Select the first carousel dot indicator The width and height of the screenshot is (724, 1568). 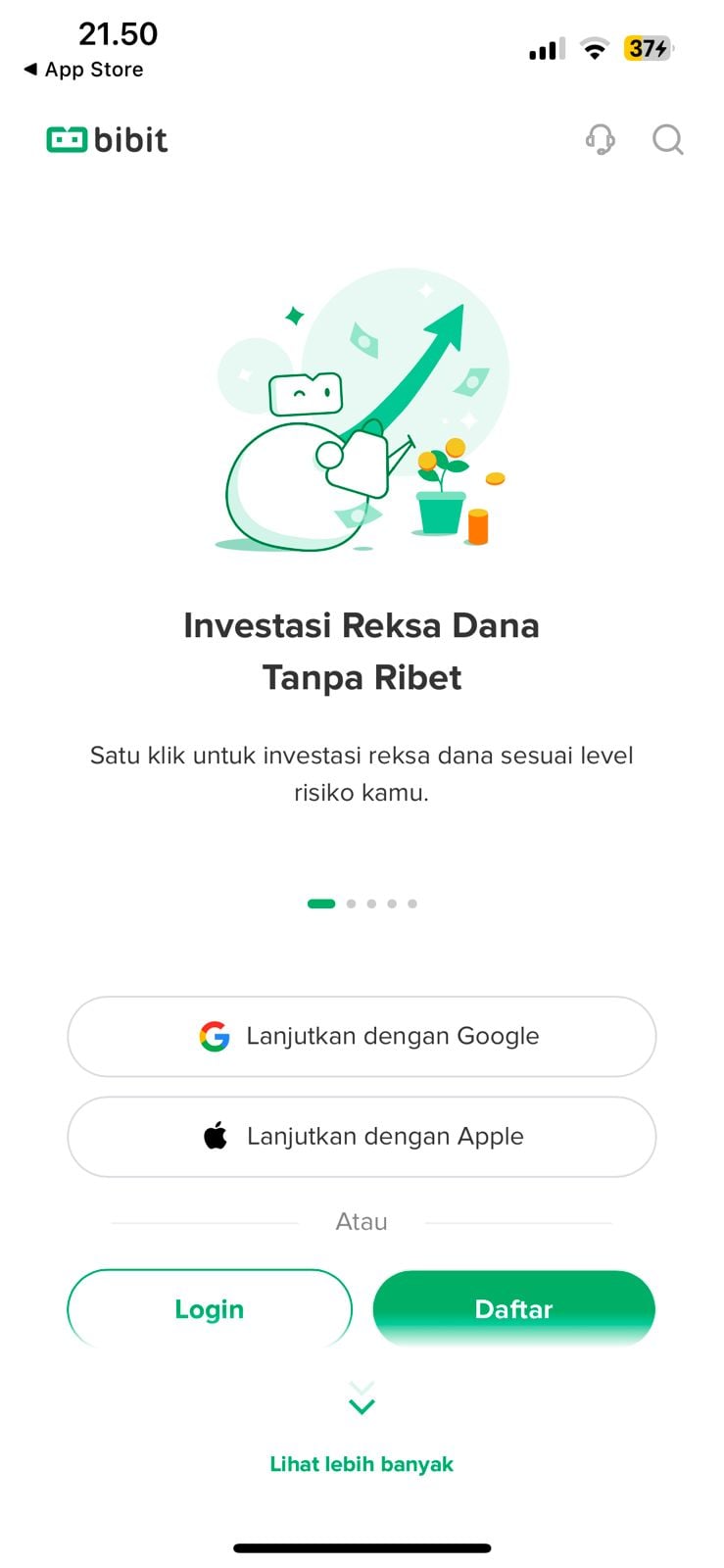point(320,904)
